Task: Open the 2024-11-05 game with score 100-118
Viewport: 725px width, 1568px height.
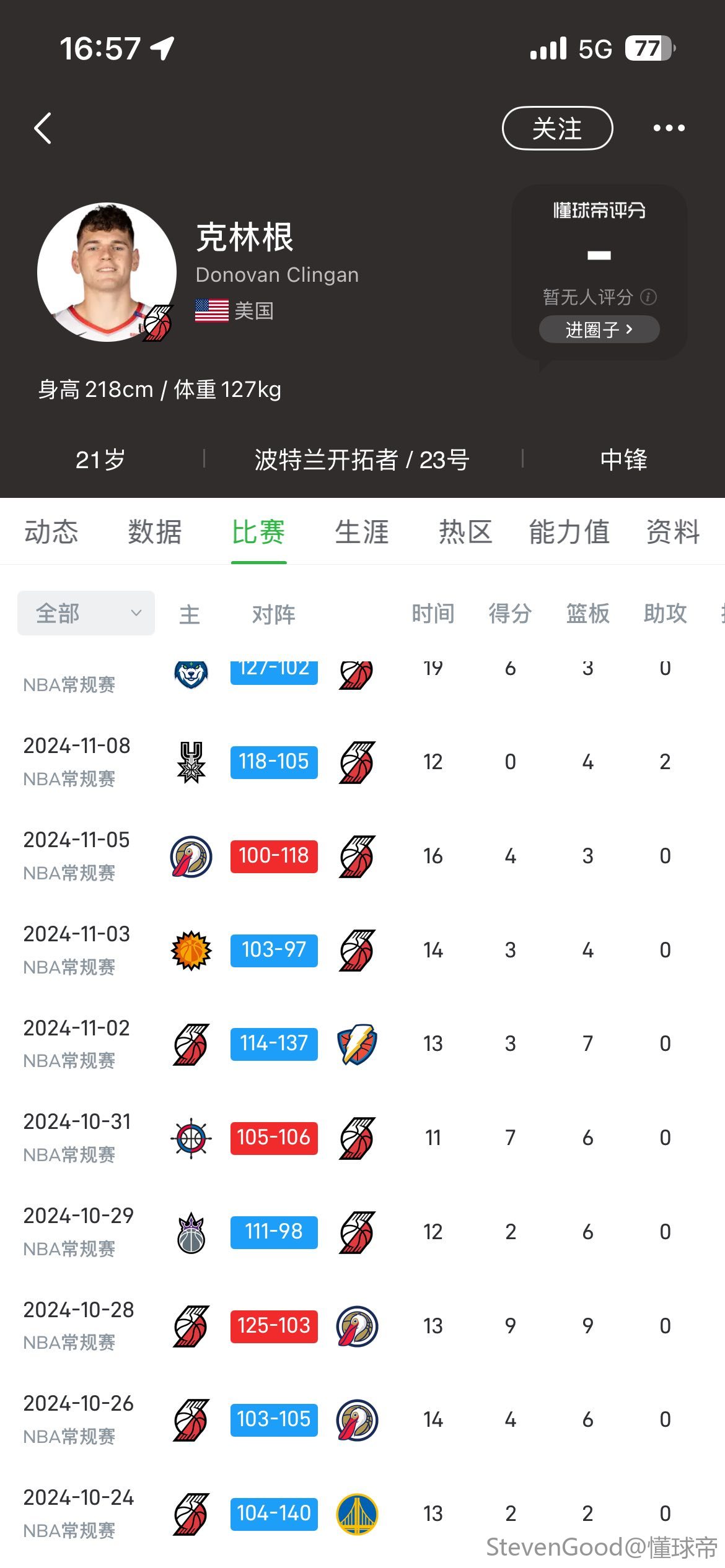Action: point(274,856)
